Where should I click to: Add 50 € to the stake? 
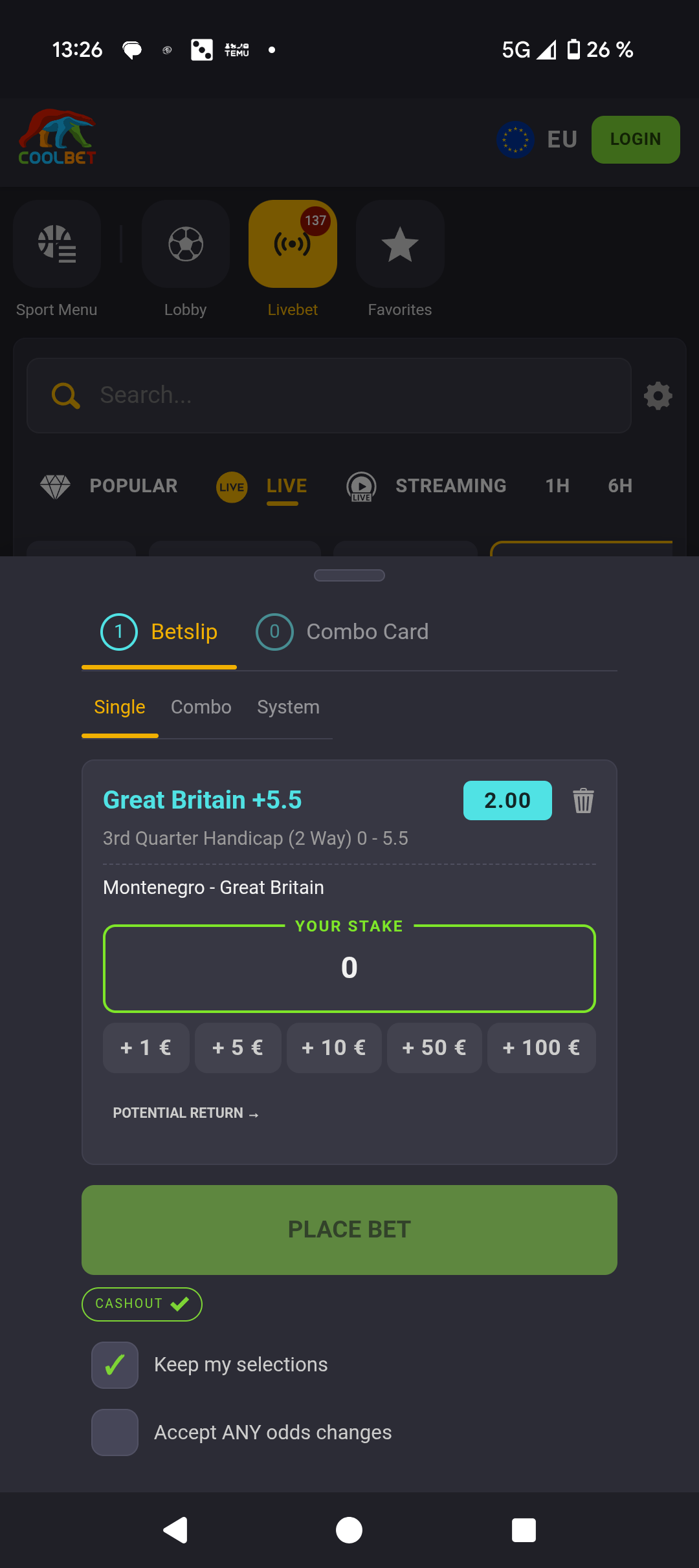coord(434,1048)
